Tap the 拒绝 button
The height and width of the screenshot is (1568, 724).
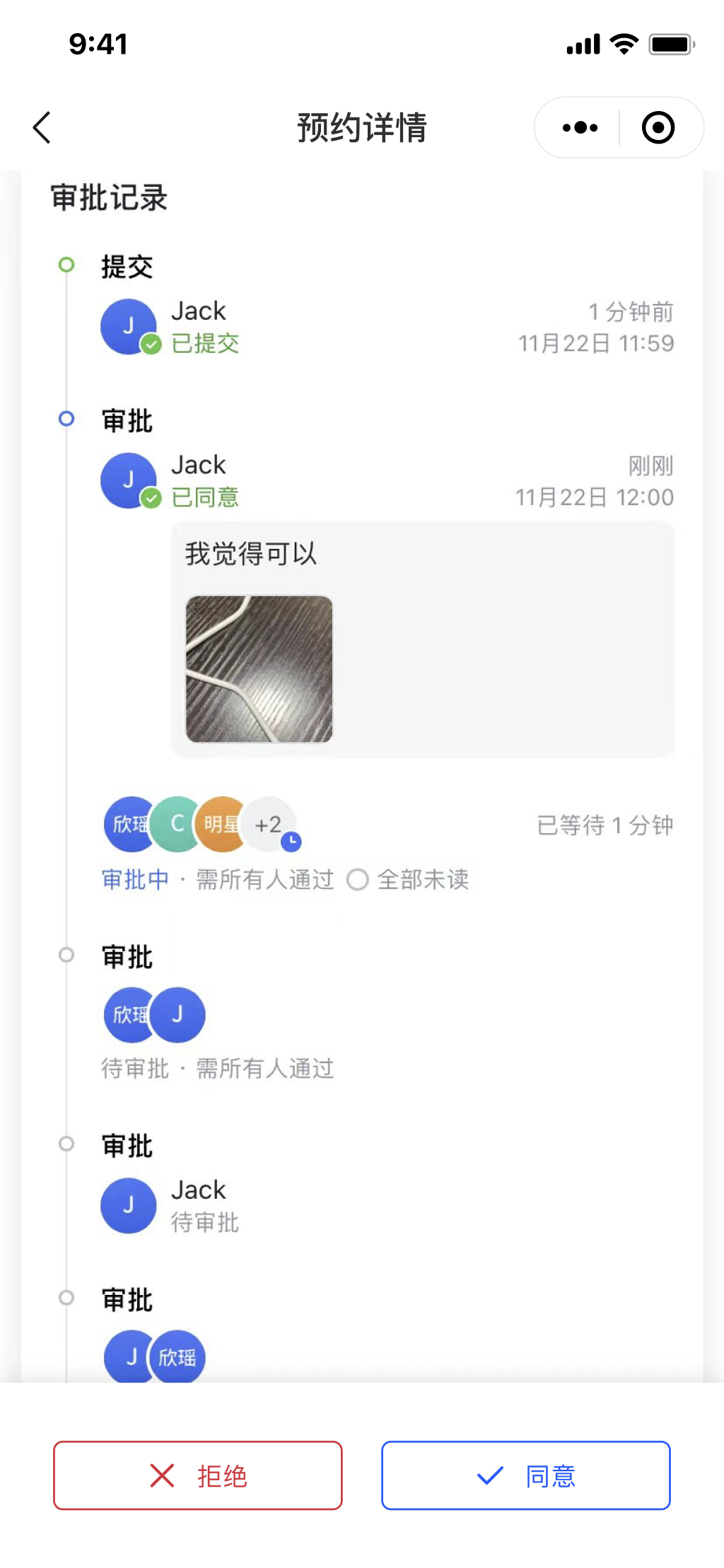(198, 1475)
